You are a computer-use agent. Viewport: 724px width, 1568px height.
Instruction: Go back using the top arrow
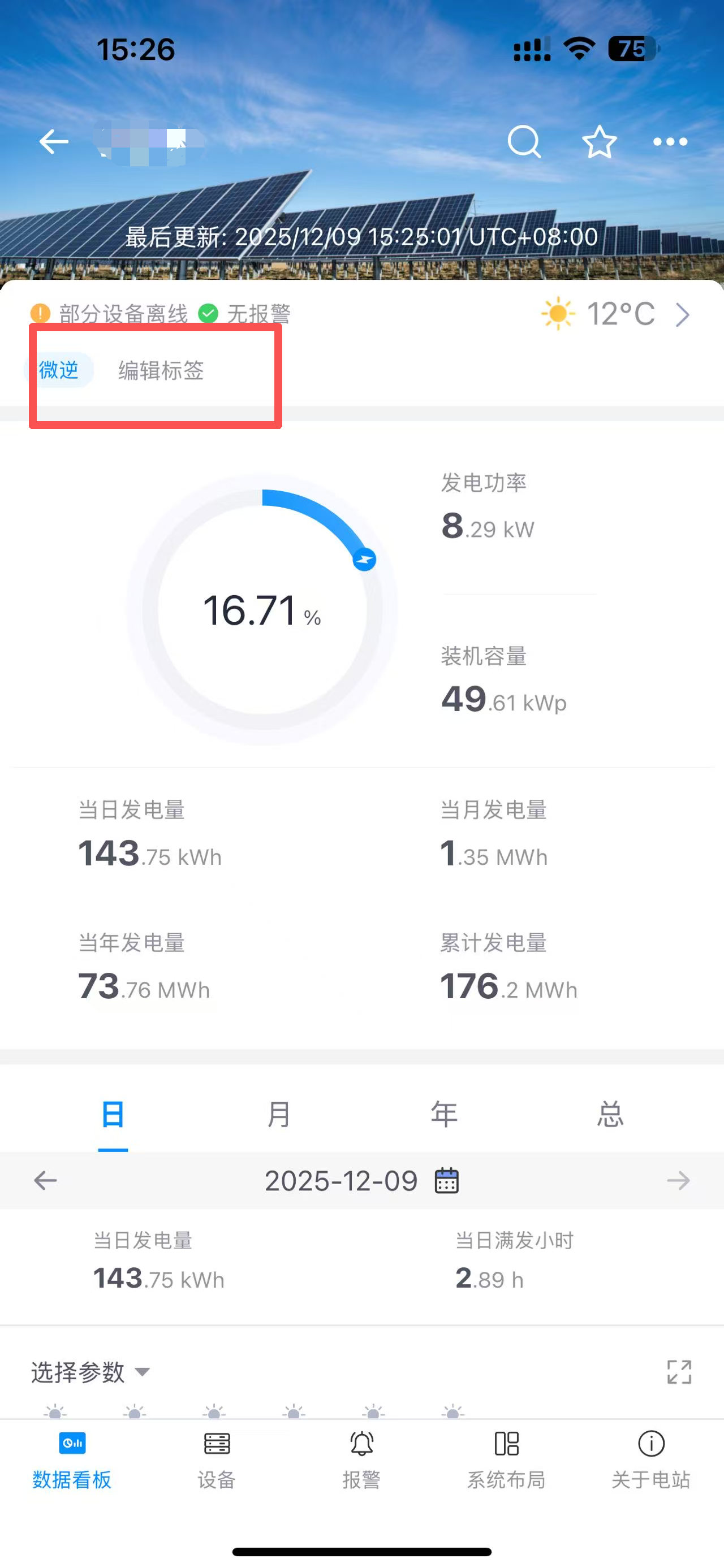(54, 142)
